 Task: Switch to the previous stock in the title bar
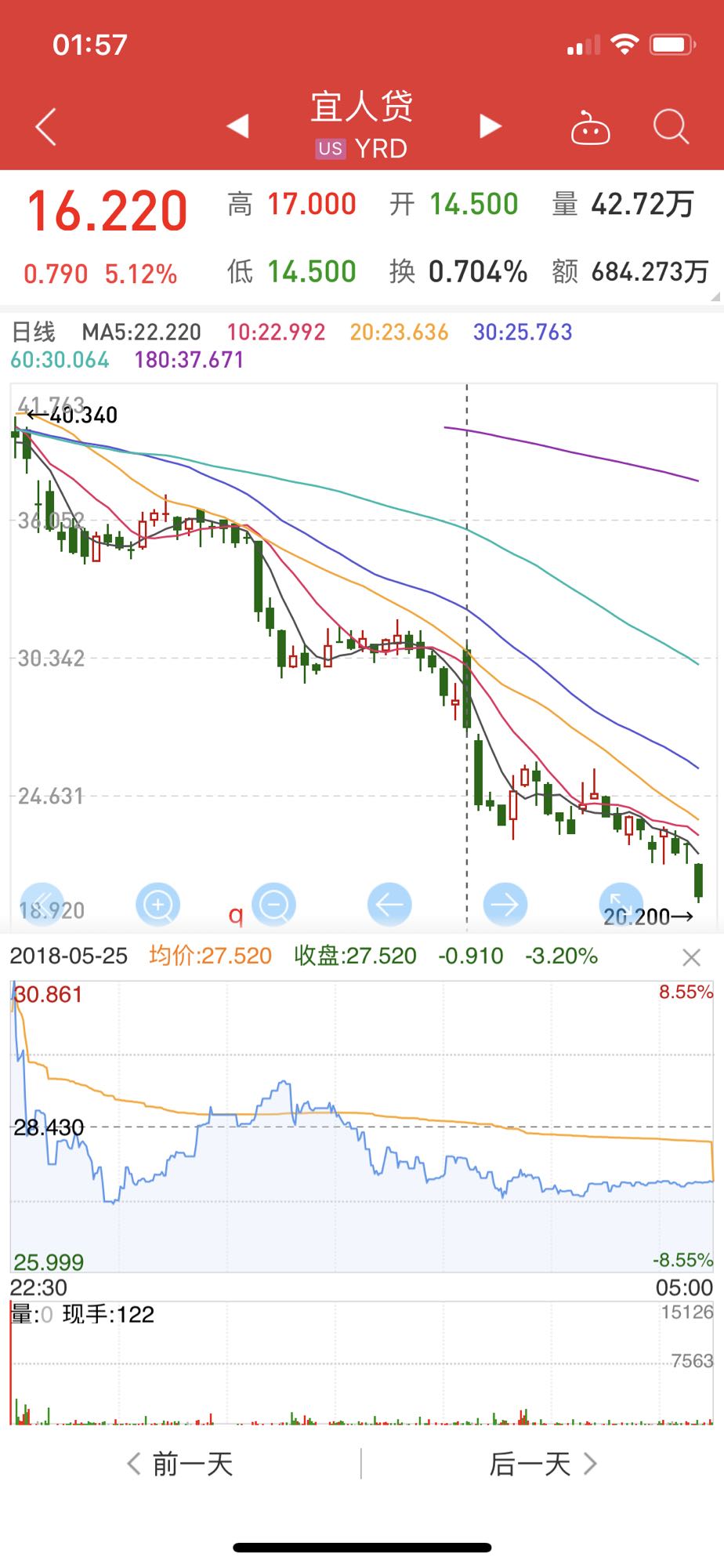pyautogui.click(x=238, y=125)
